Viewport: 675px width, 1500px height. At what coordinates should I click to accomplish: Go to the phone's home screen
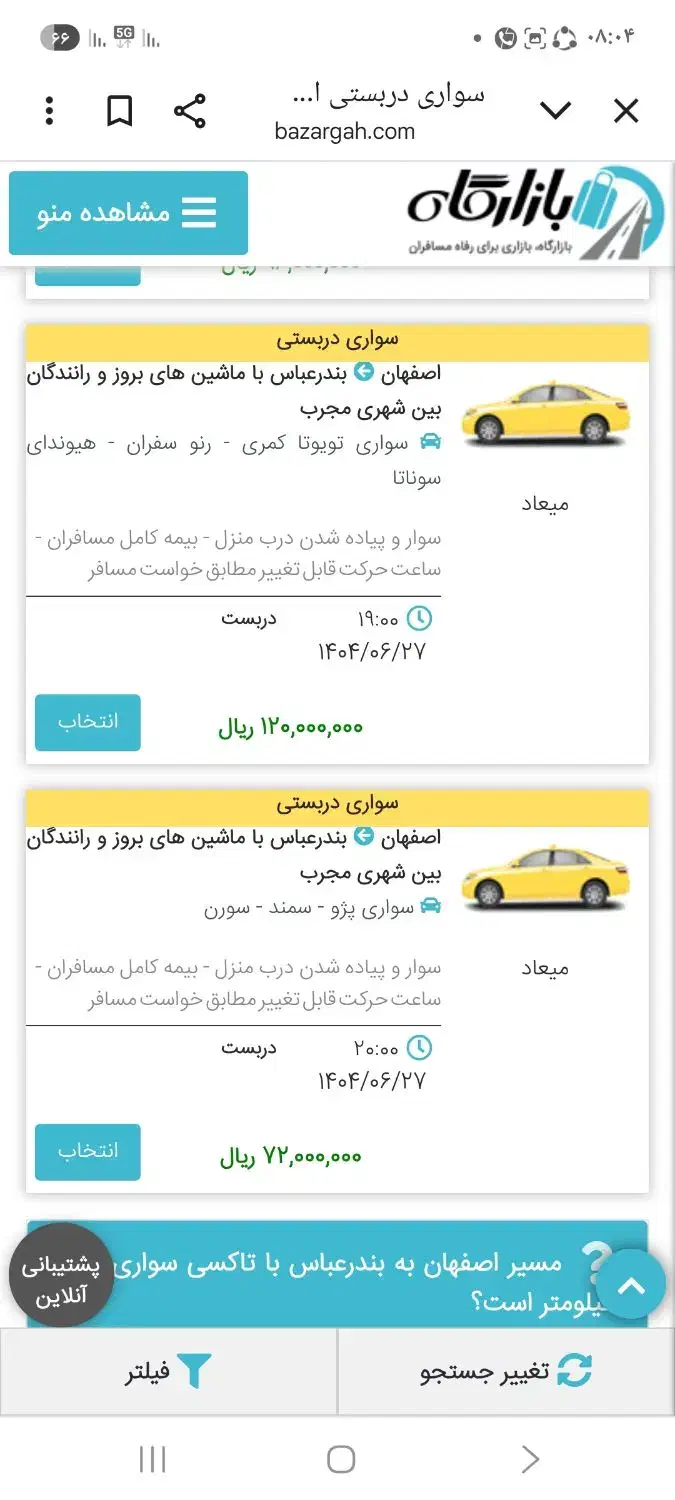coord(340,1459)
